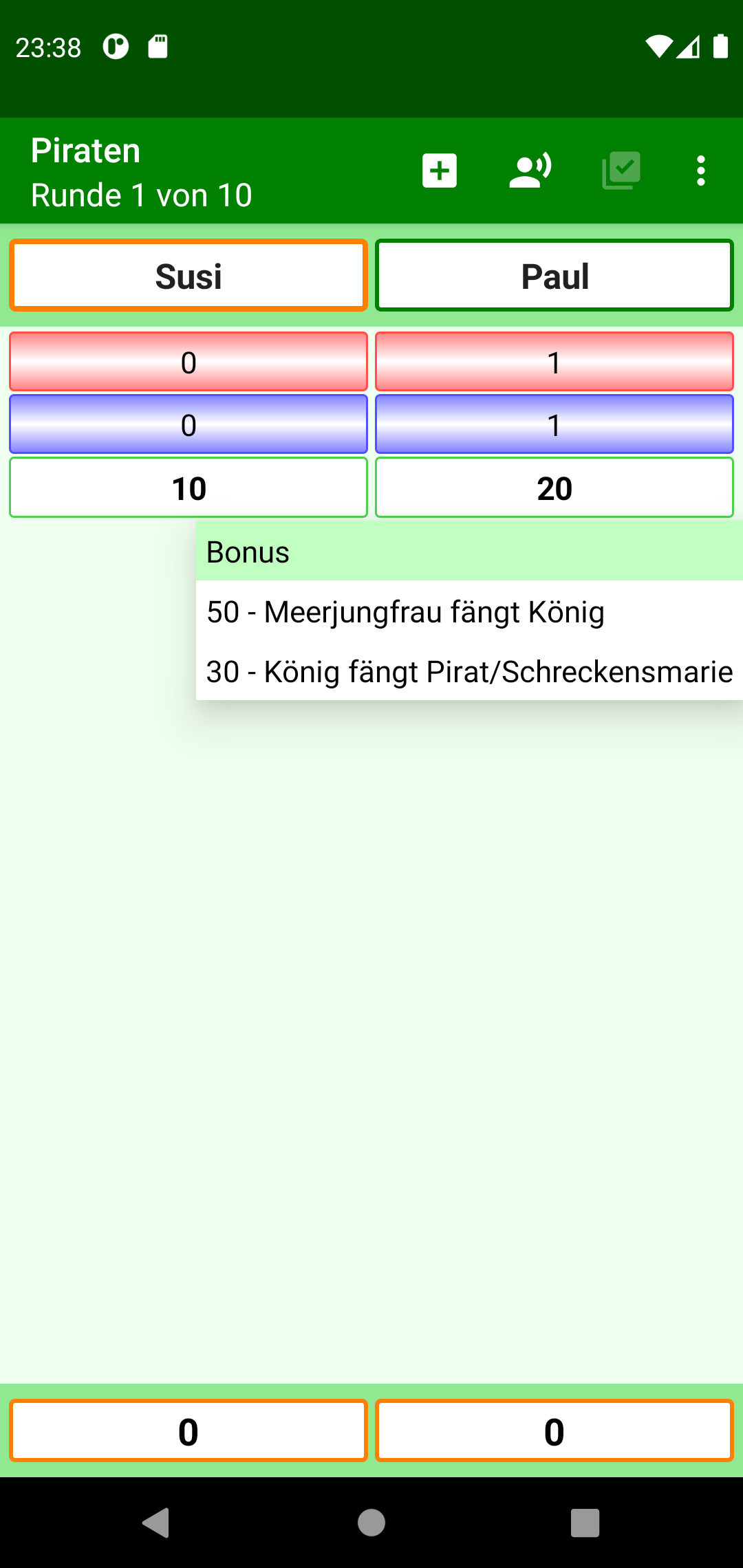This screenshot has height=1568, width=743.
Task: Select player Paul's name button
Action: 554,276
